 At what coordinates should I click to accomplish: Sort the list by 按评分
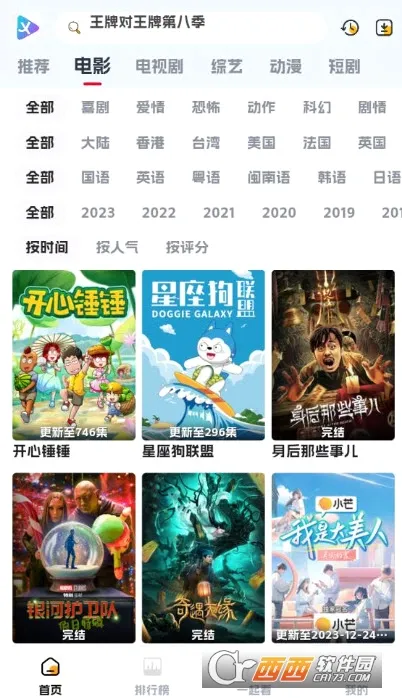[x=187, y=247]
